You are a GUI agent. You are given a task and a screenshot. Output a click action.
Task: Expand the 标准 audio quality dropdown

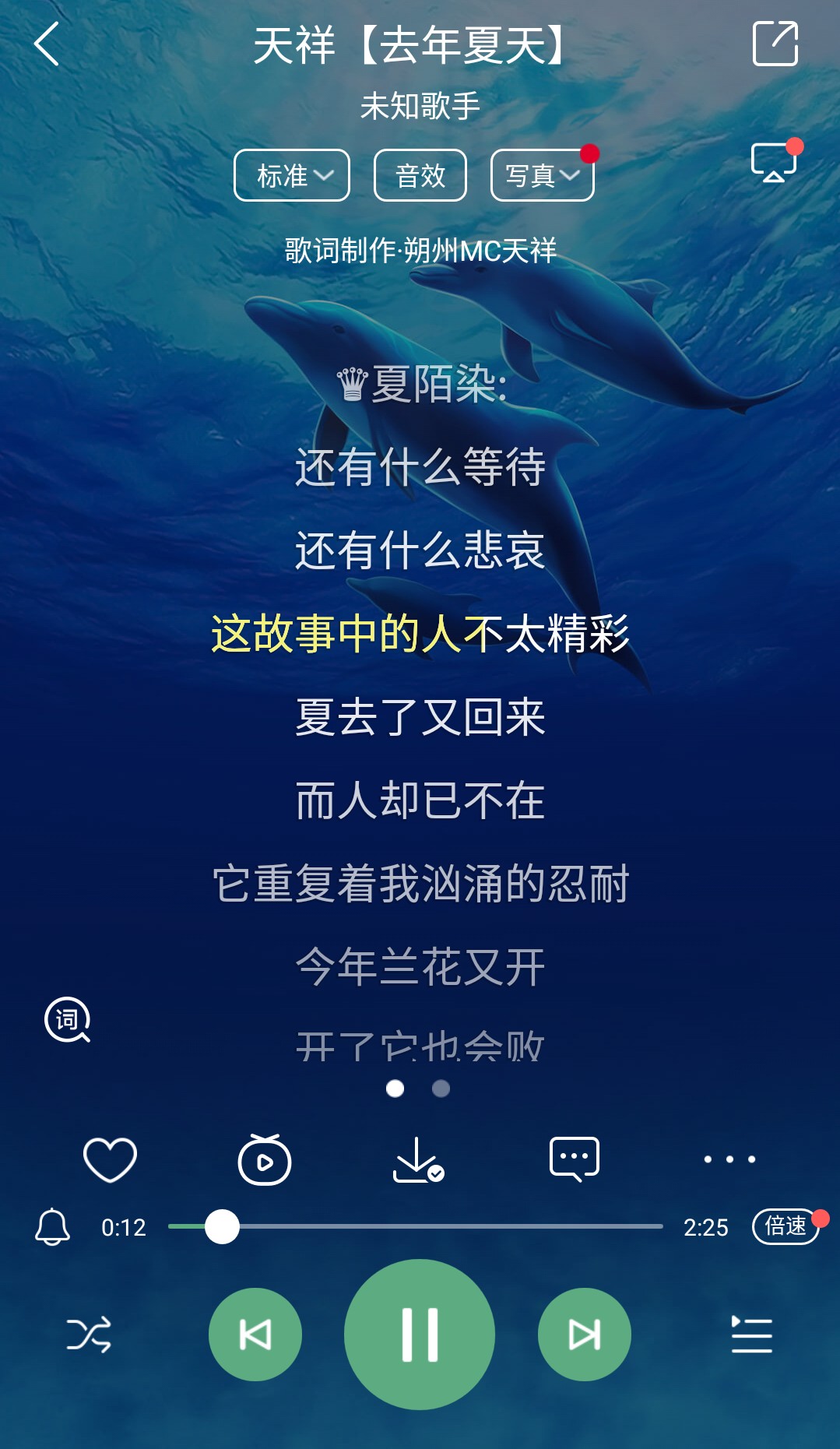[292, 175]
